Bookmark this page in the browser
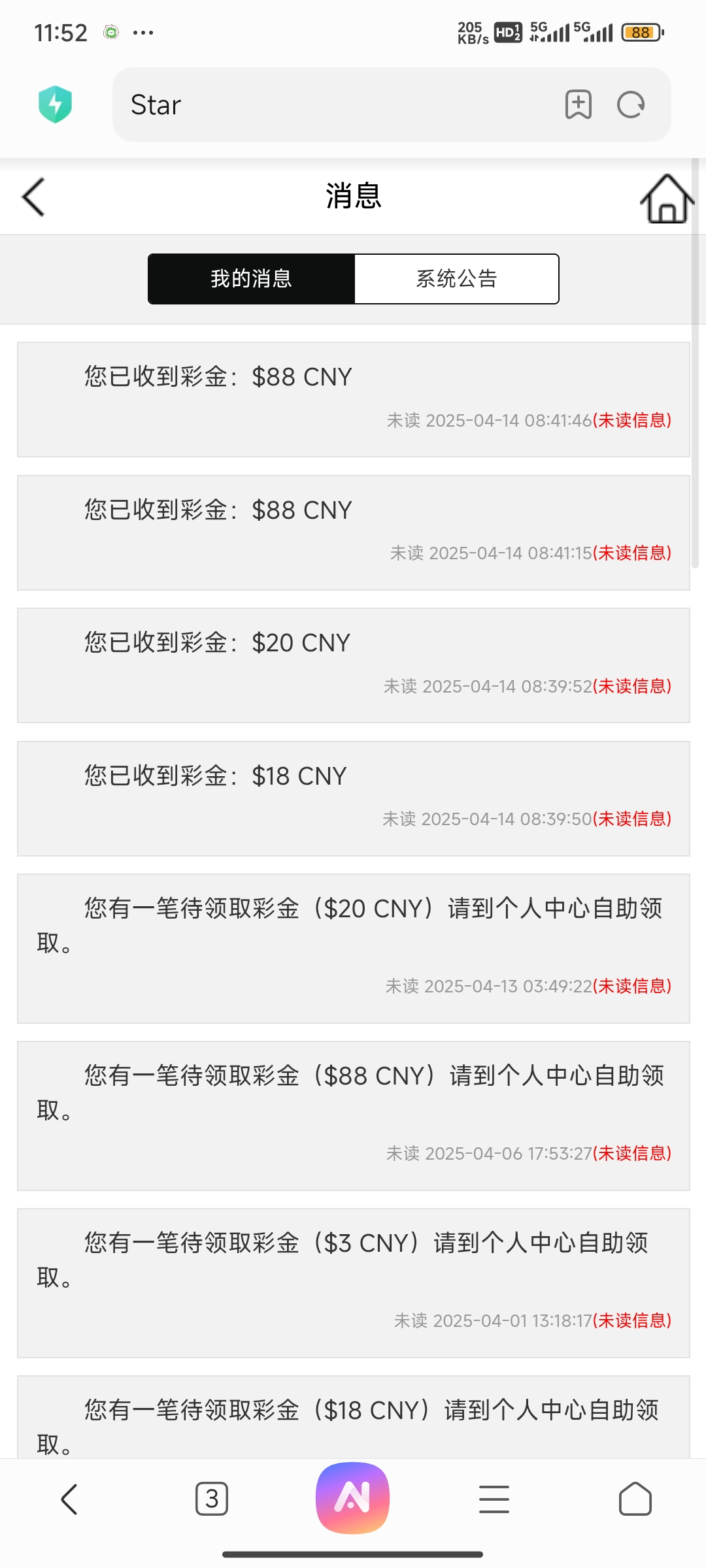This screenshot has width=706, height=1568. 579,105
